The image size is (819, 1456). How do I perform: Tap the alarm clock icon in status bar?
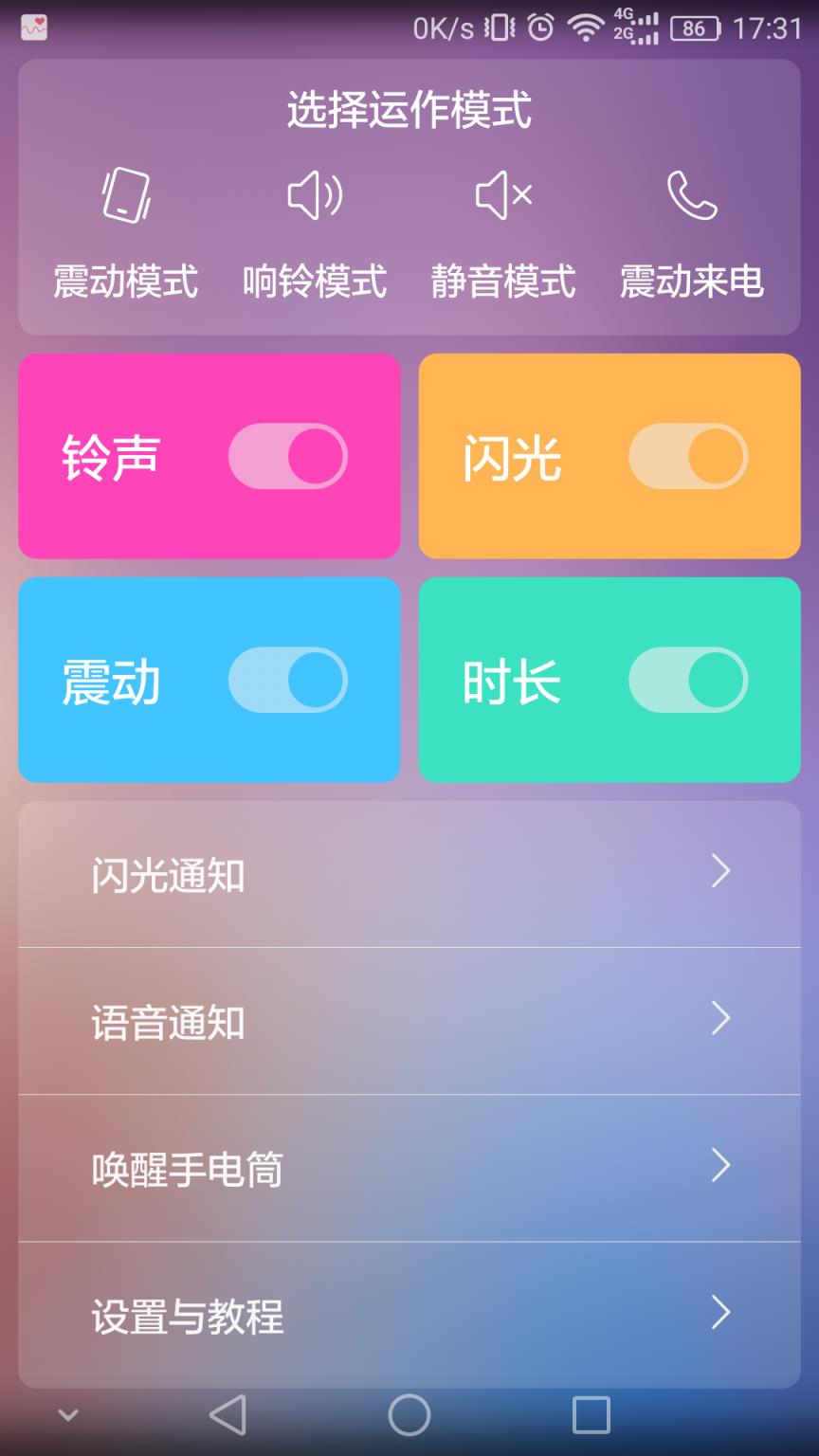pos(539,28)
